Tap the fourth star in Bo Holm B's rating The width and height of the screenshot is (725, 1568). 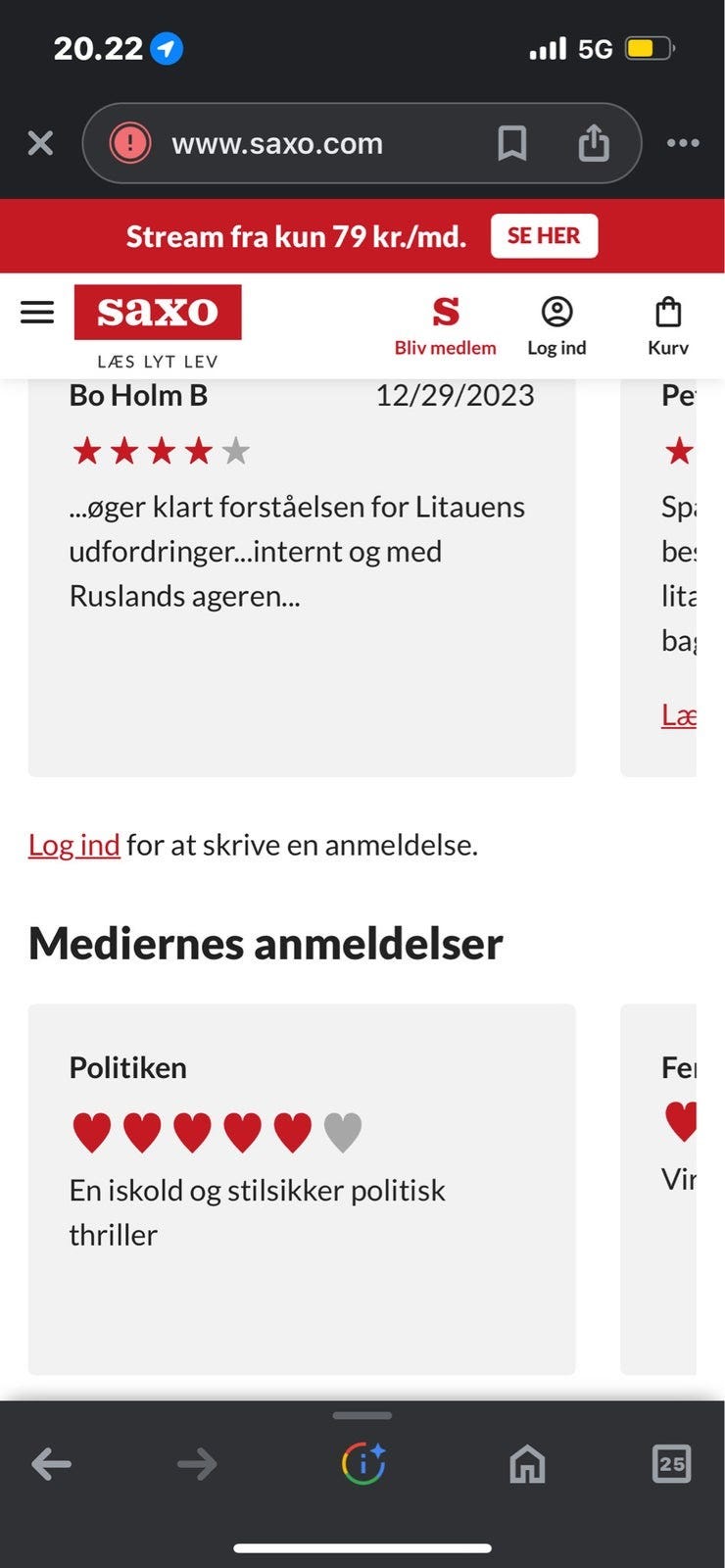point(198,450)
